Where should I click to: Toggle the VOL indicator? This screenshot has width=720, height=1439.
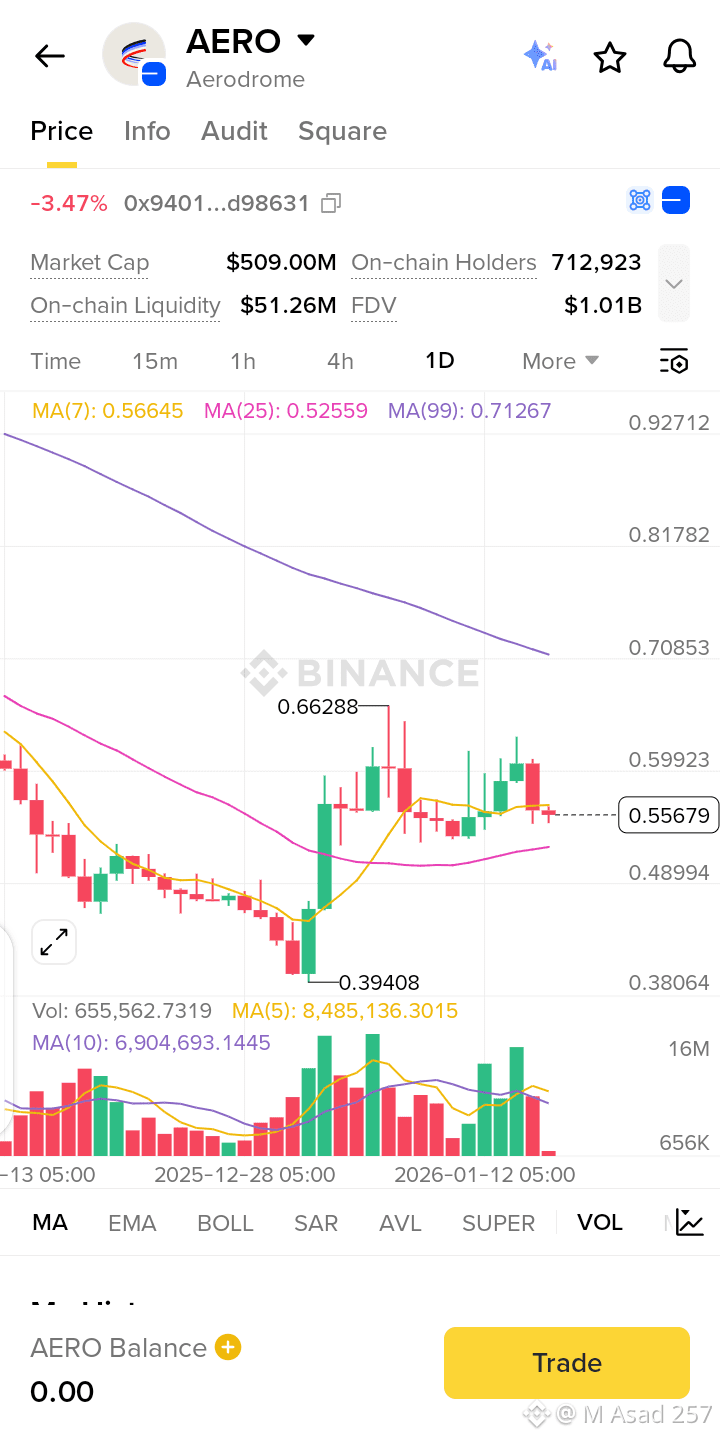pyautogui.click(x=599, y=1222)
